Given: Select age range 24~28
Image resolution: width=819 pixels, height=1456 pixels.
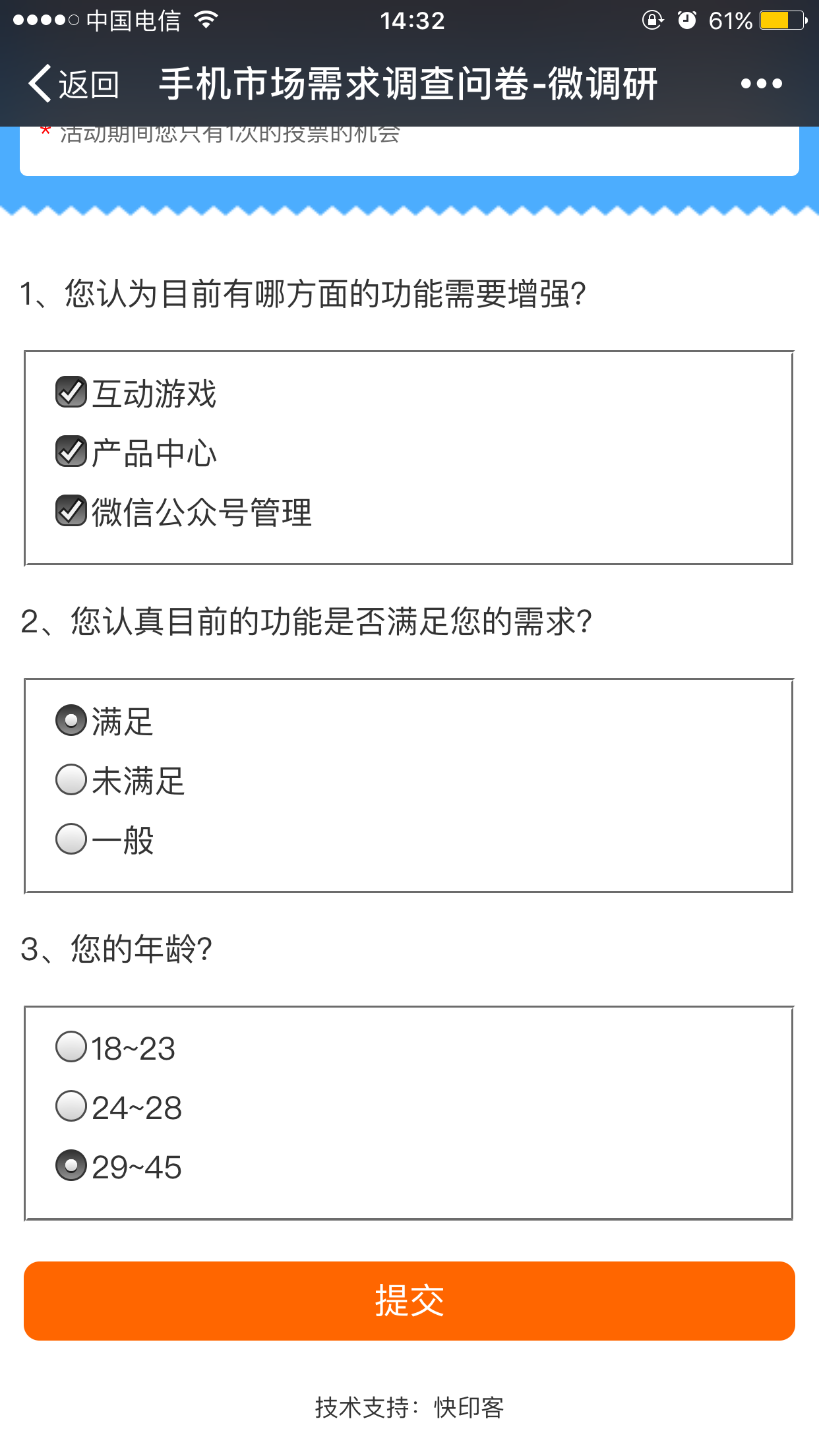Looking at the screenshot, I should 71,1107.
